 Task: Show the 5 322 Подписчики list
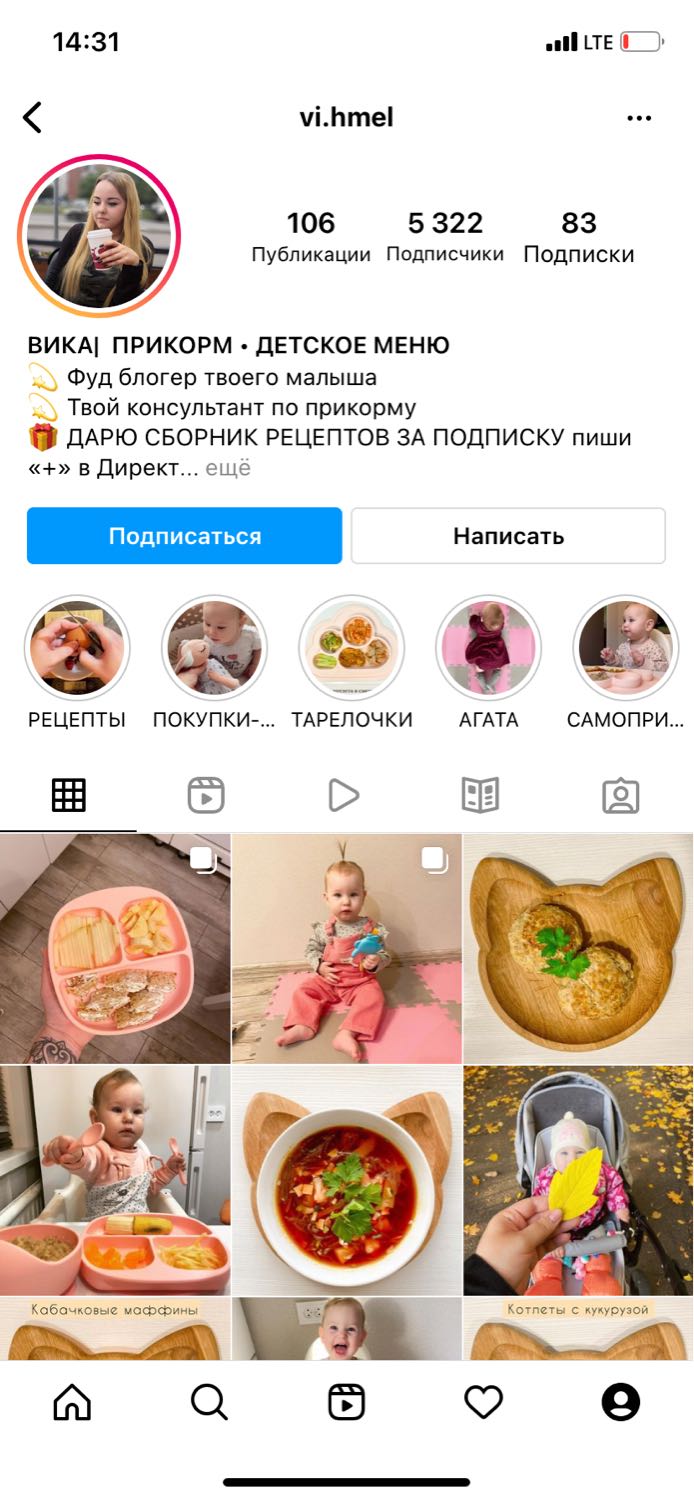coord(445,238)
